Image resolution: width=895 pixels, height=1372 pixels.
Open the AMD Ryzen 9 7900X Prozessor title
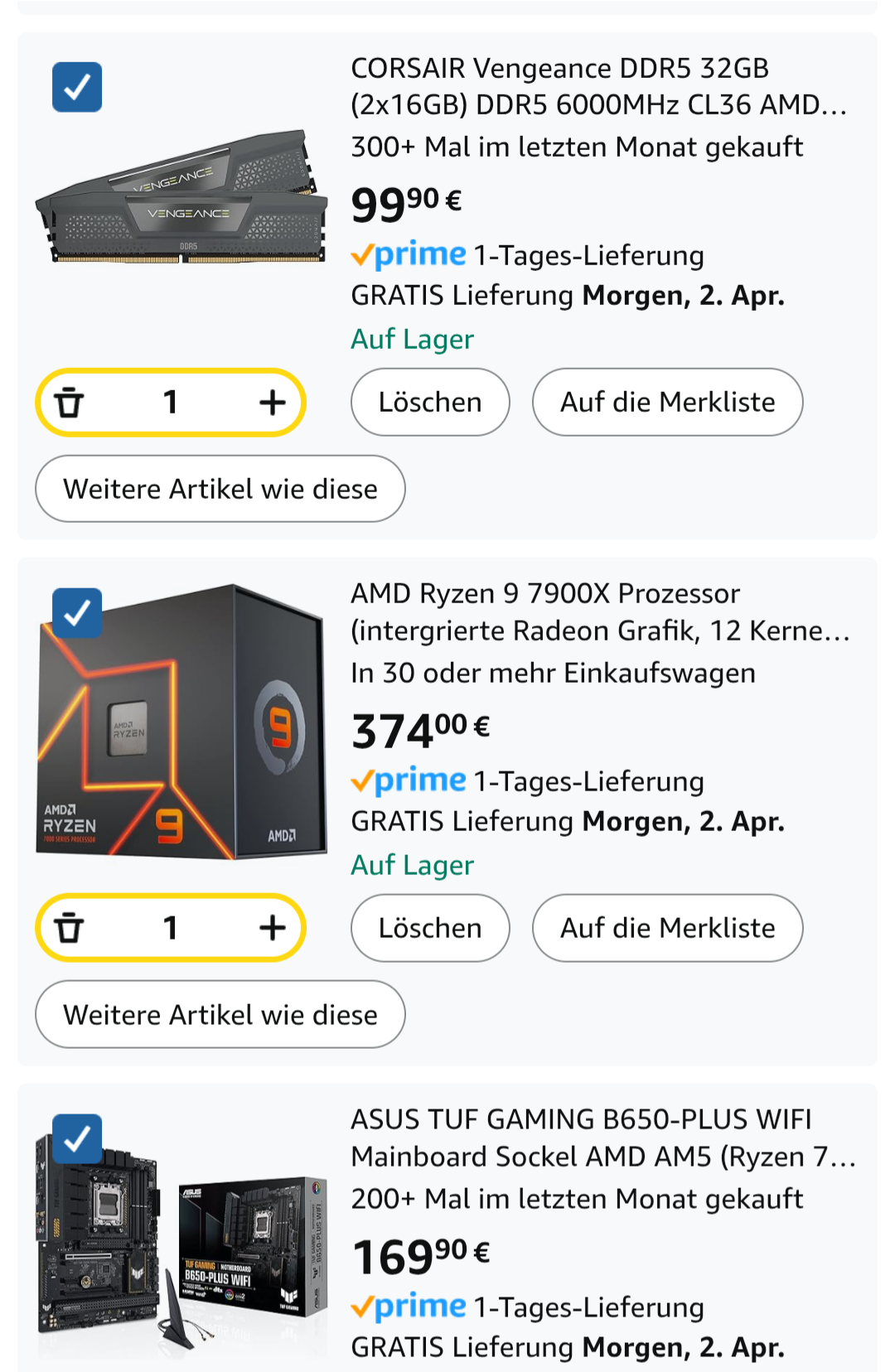(x=597, y=611)
